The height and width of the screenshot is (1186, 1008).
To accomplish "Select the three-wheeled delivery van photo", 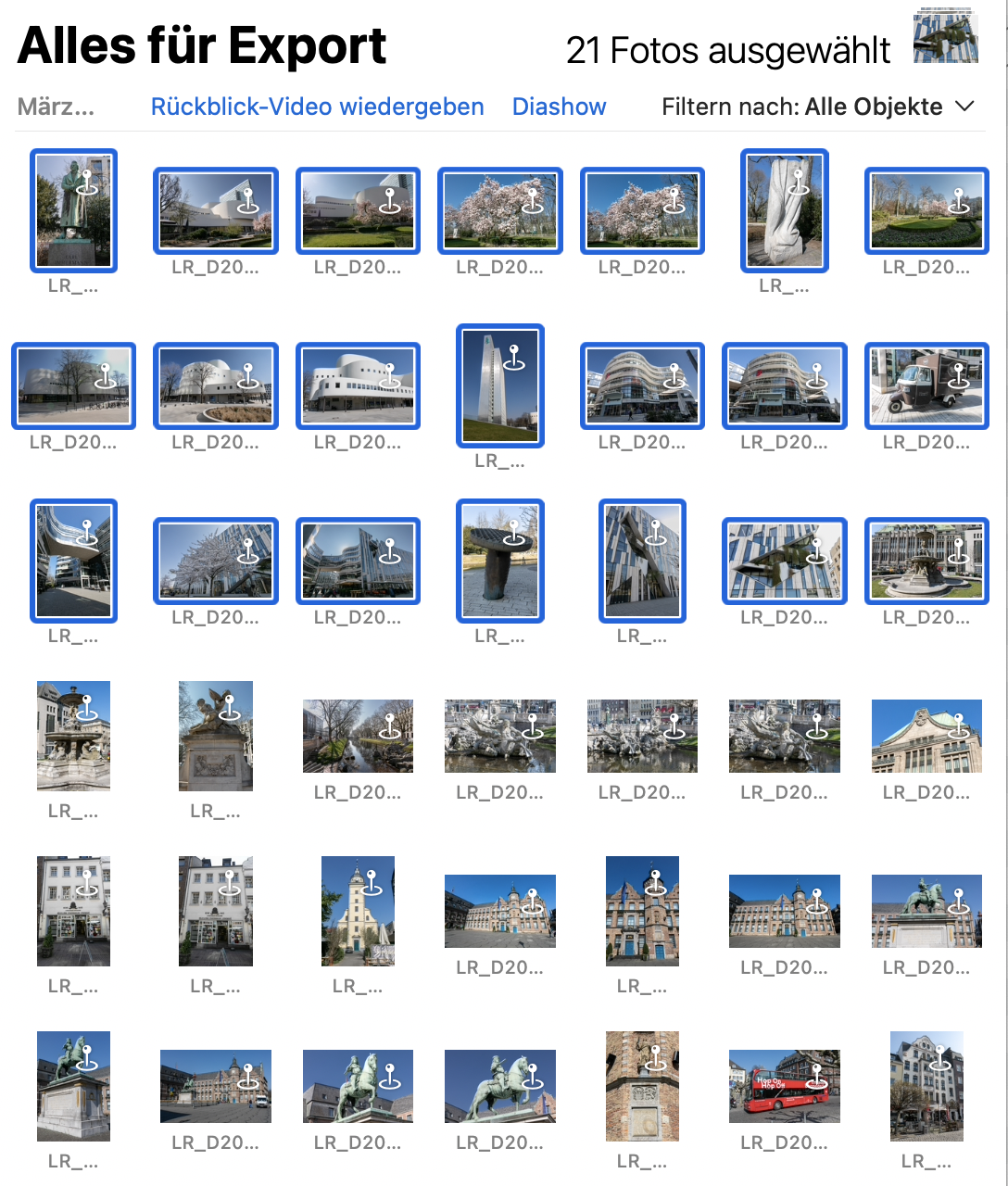I will click(x=926, y=386).
